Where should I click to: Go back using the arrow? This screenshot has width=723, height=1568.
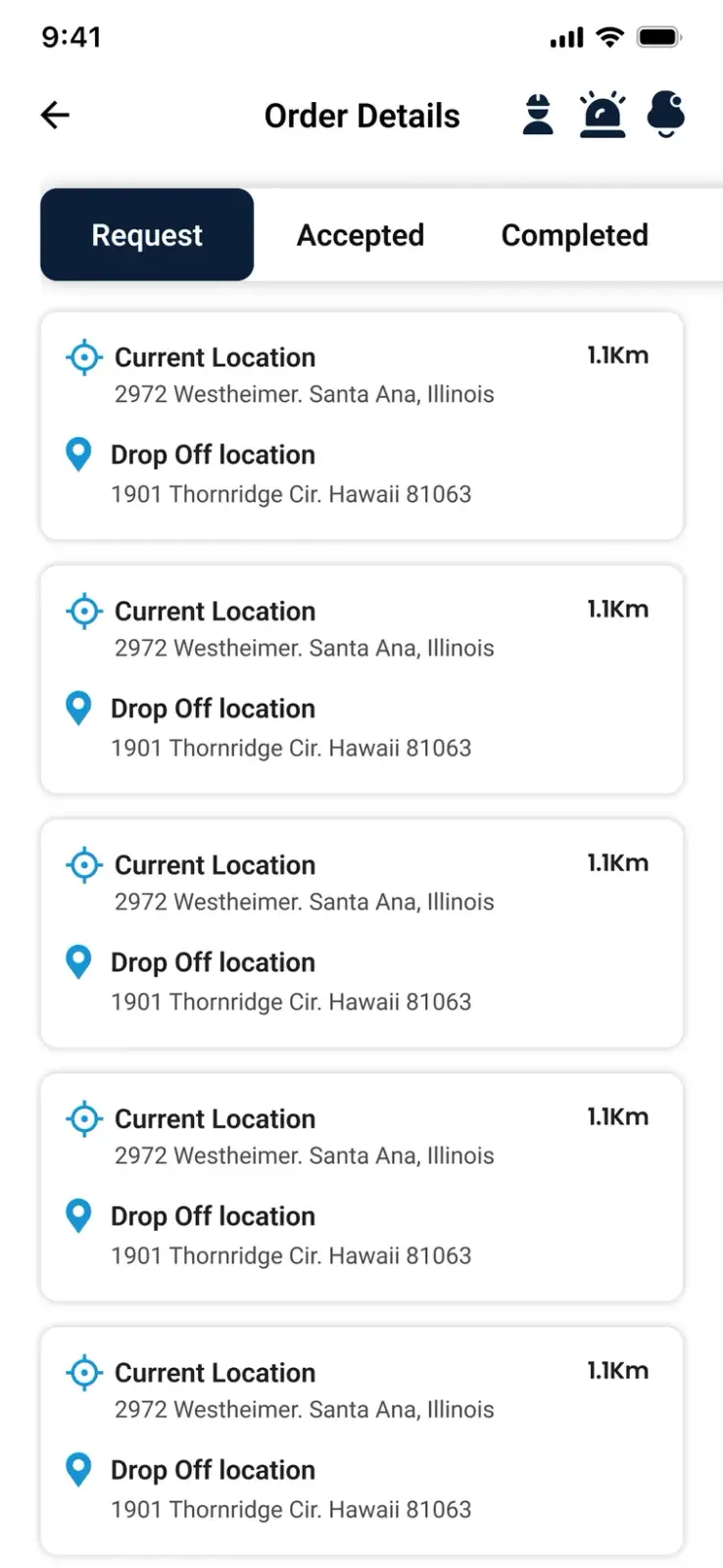pos(55,116)
